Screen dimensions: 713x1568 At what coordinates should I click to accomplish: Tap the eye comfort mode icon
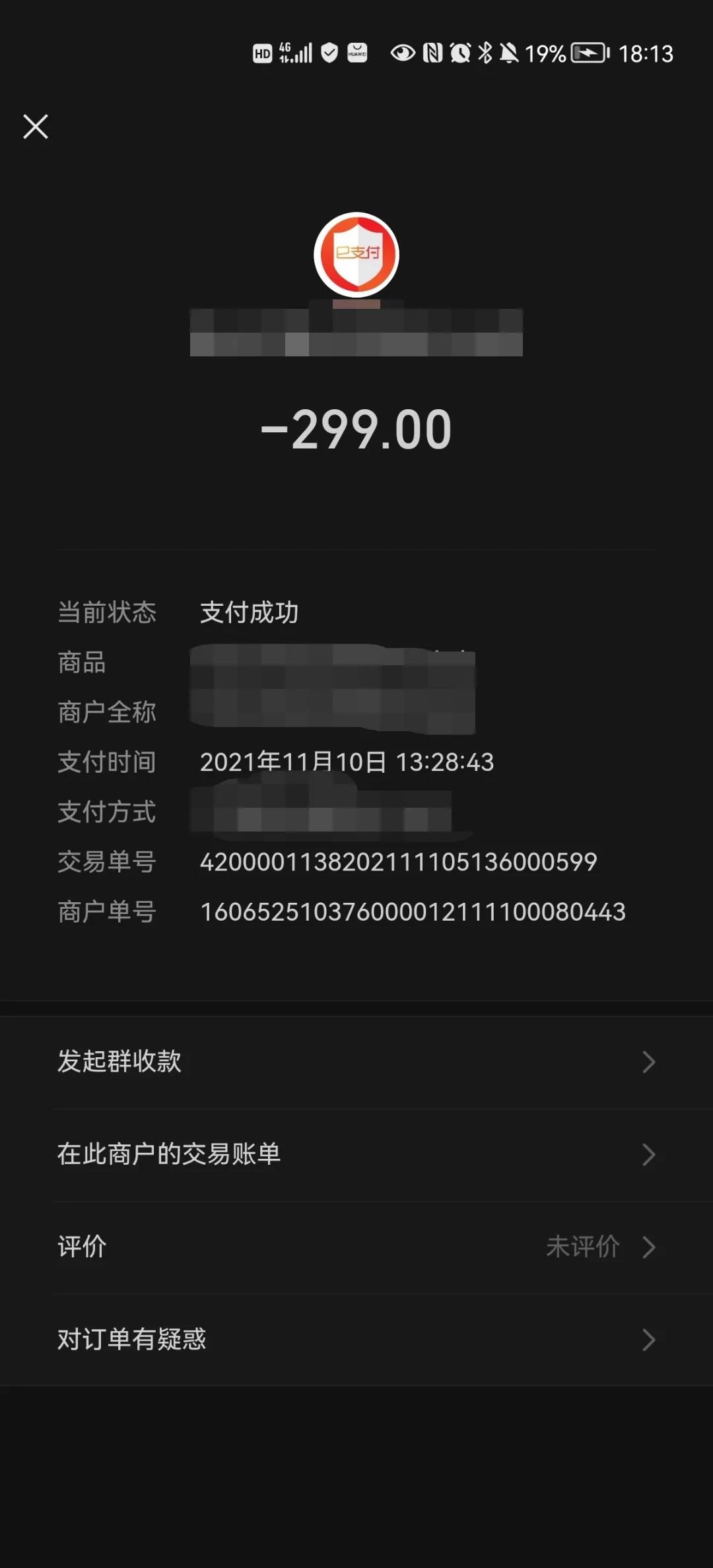click(403, 52)
